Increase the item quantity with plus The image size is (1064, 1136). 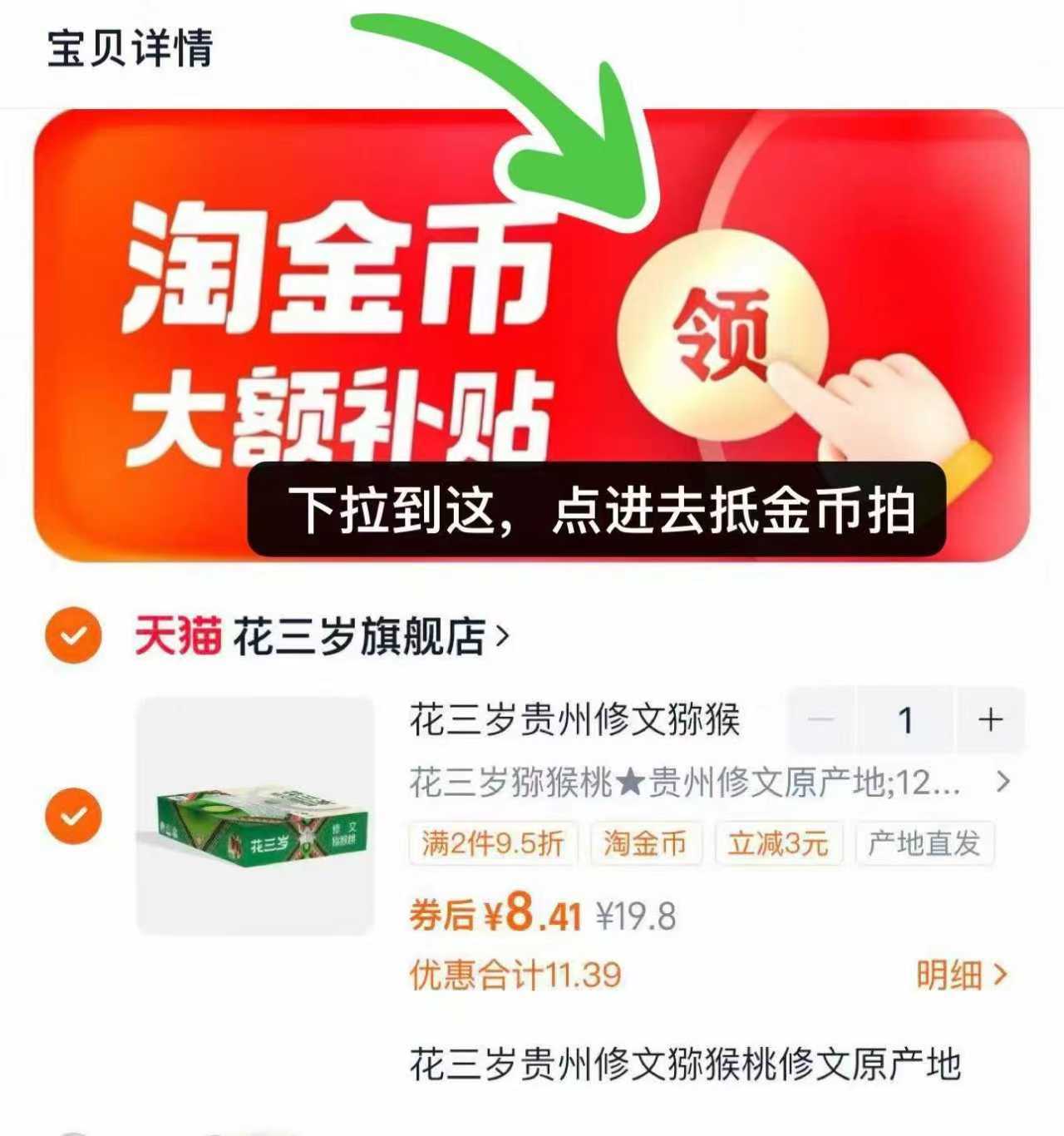click(990, 719)
